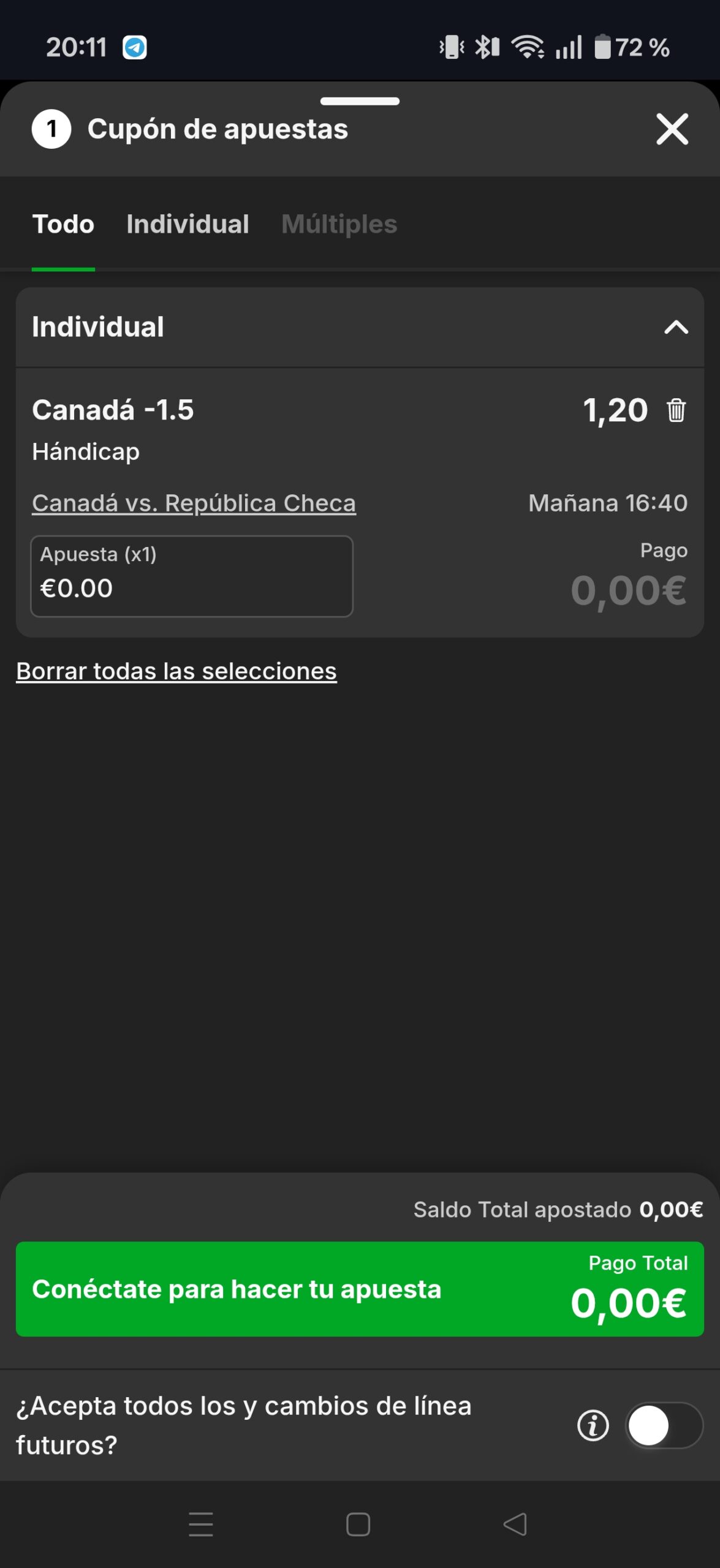Select the Todo tab
The height and width of the screenshot is (1568, 720).
click(63, 224)
